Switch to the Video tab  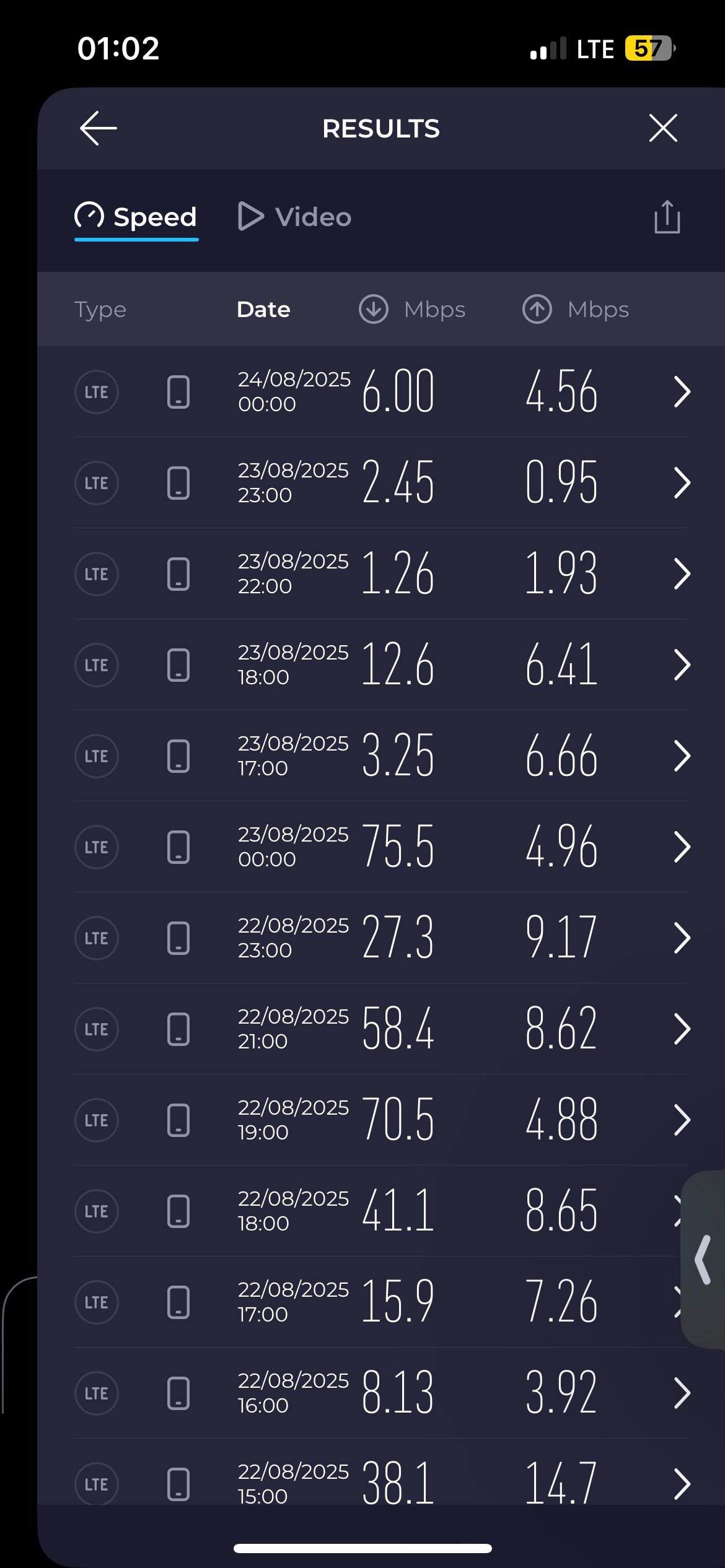click(x=295, y=217)
